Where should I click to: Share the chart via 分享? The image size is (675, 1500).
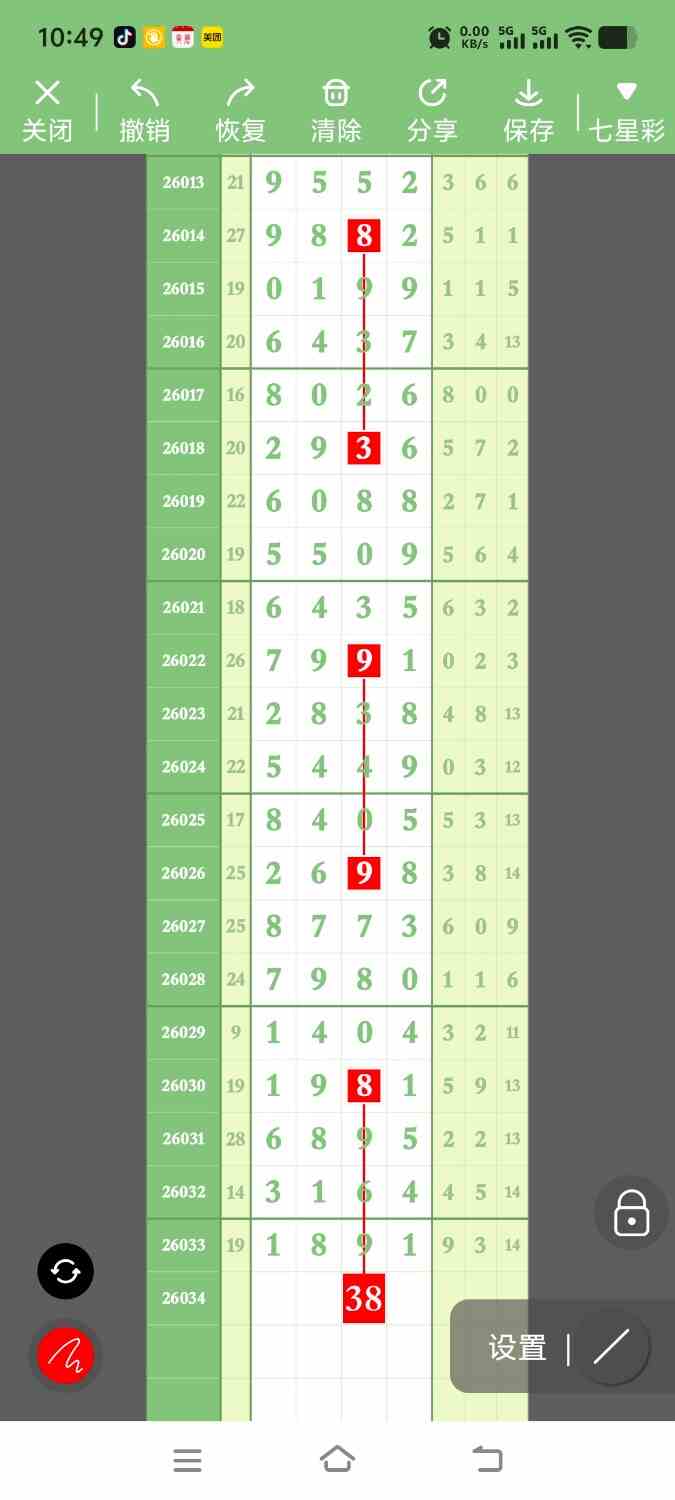[432, 111]
